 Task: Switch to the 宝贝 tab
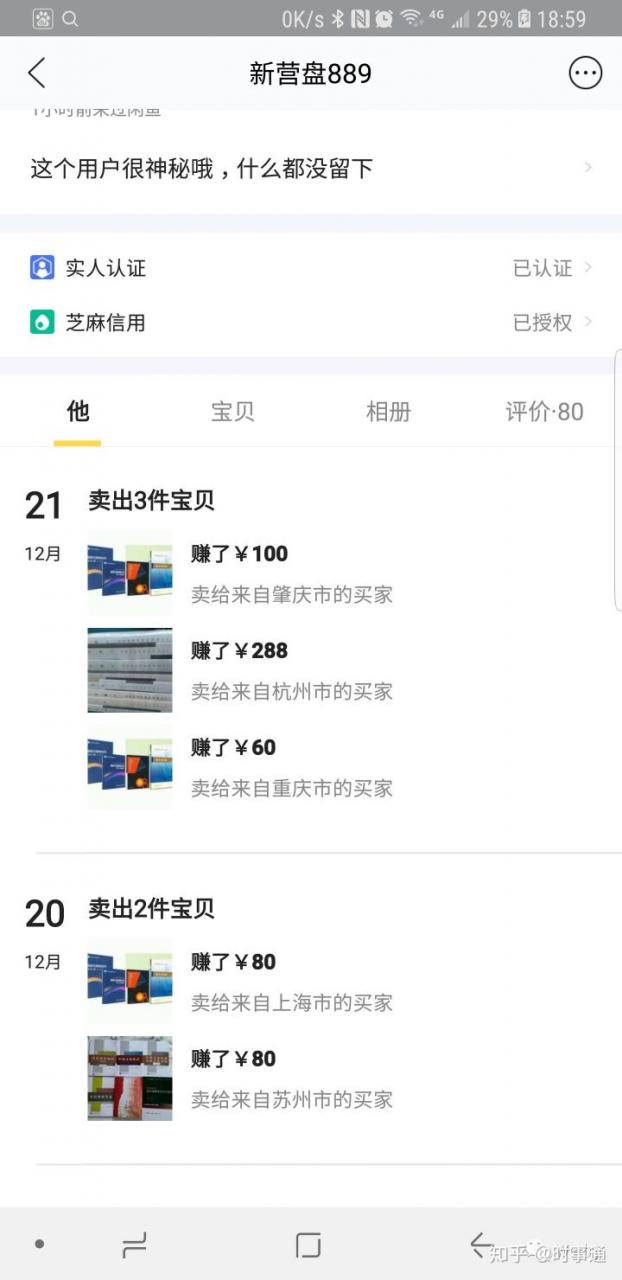233,411
